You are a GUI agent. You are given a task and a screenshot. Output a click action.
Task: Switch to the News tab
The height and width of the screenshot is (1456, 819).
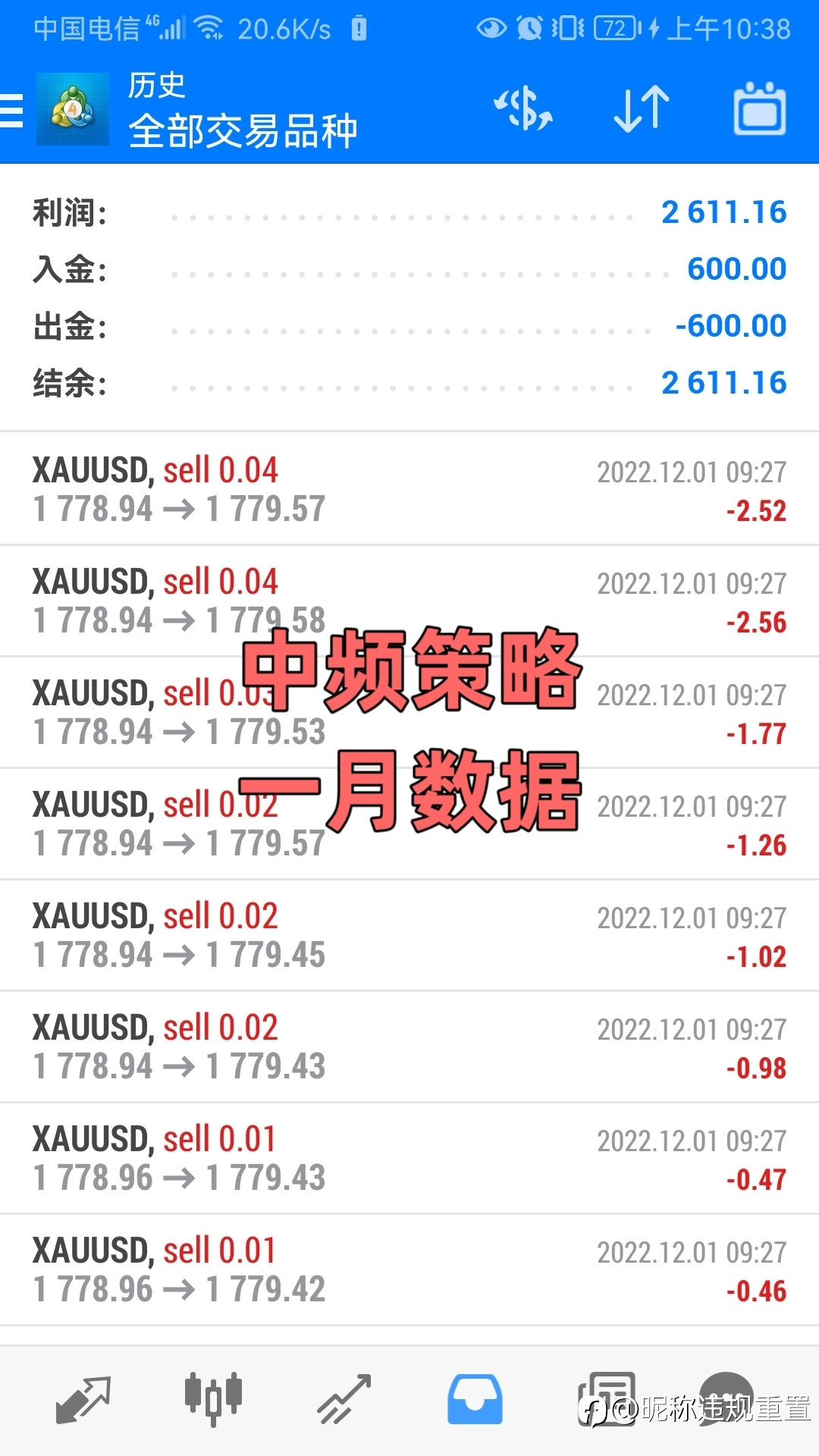[x=607, y=1399]
